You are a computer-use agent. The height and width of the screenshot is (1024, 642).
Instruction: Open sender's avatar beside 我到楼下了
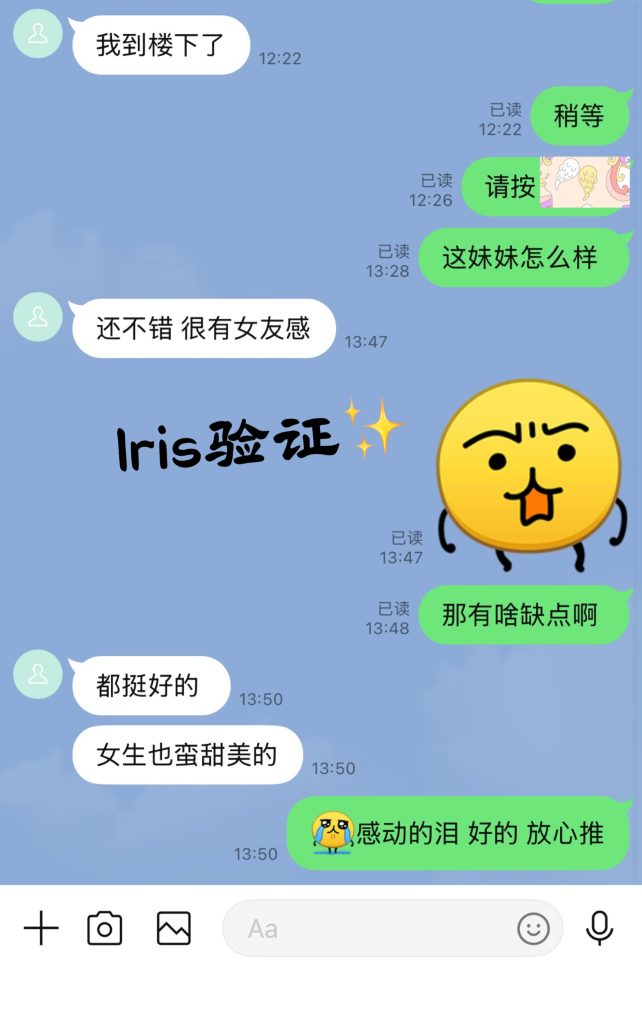click(x=38, y=35)
